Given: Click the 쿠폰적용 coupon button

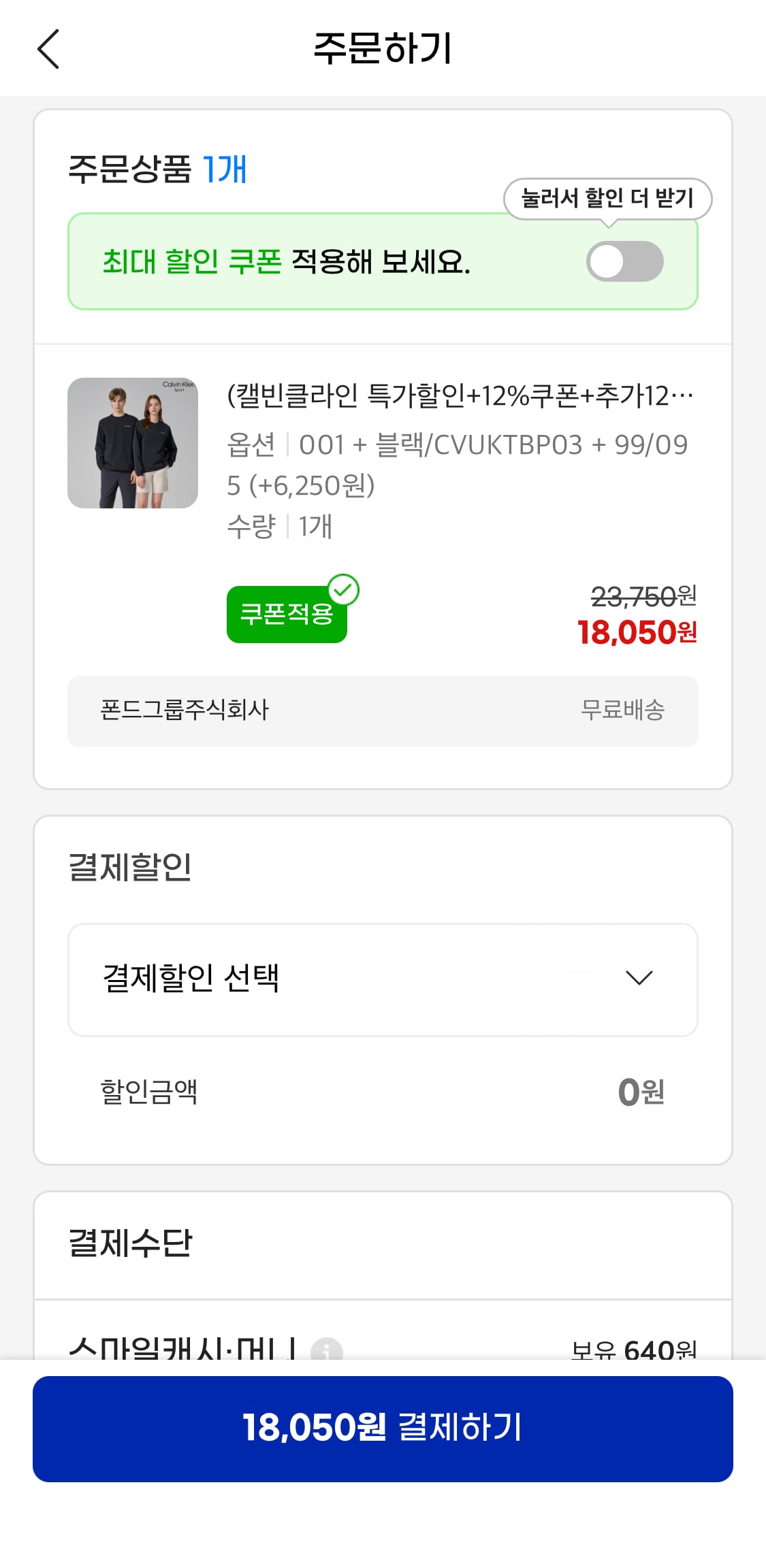Looking at the screenshot, I should [x=286, y=616].
